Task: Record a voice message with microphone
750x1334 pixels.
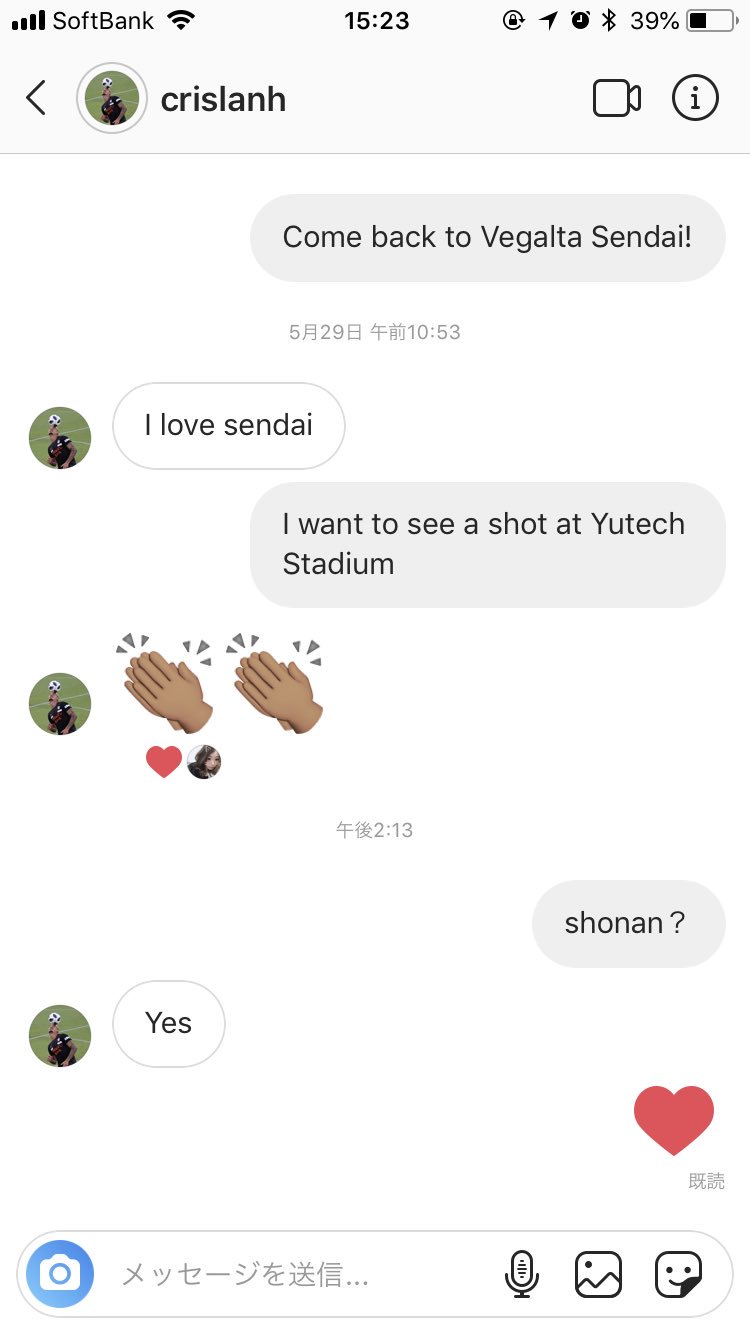Action: coord(521,1274)
